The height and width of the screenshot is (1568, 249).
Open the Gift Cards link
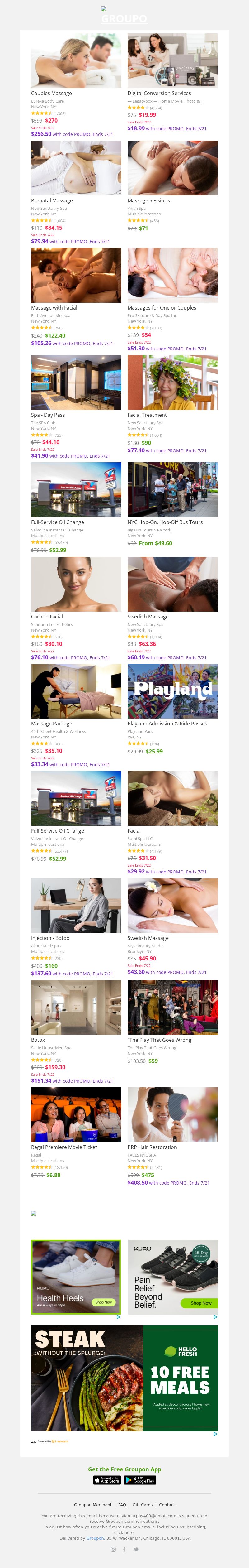coord(143,1505)
